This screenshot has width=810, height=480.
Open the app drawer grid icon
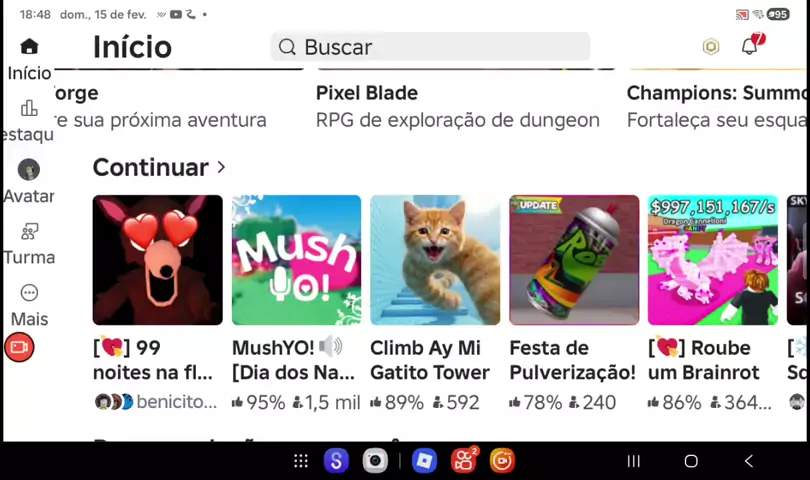(301, 461)
